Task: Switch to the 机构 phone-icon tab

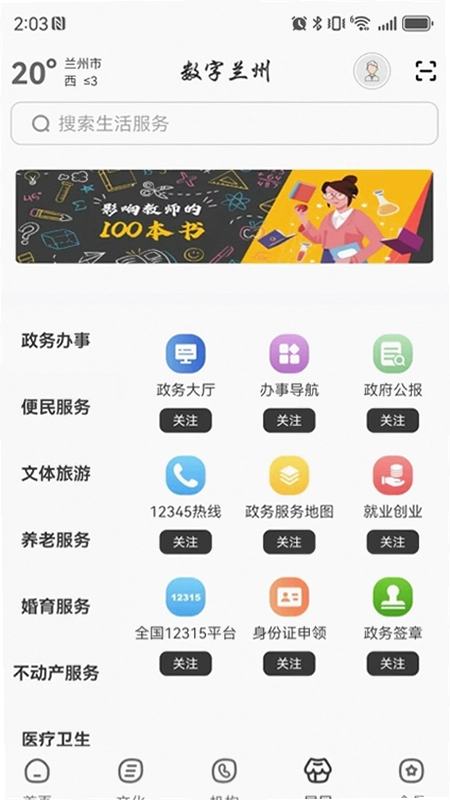Action: pos(224,778)
